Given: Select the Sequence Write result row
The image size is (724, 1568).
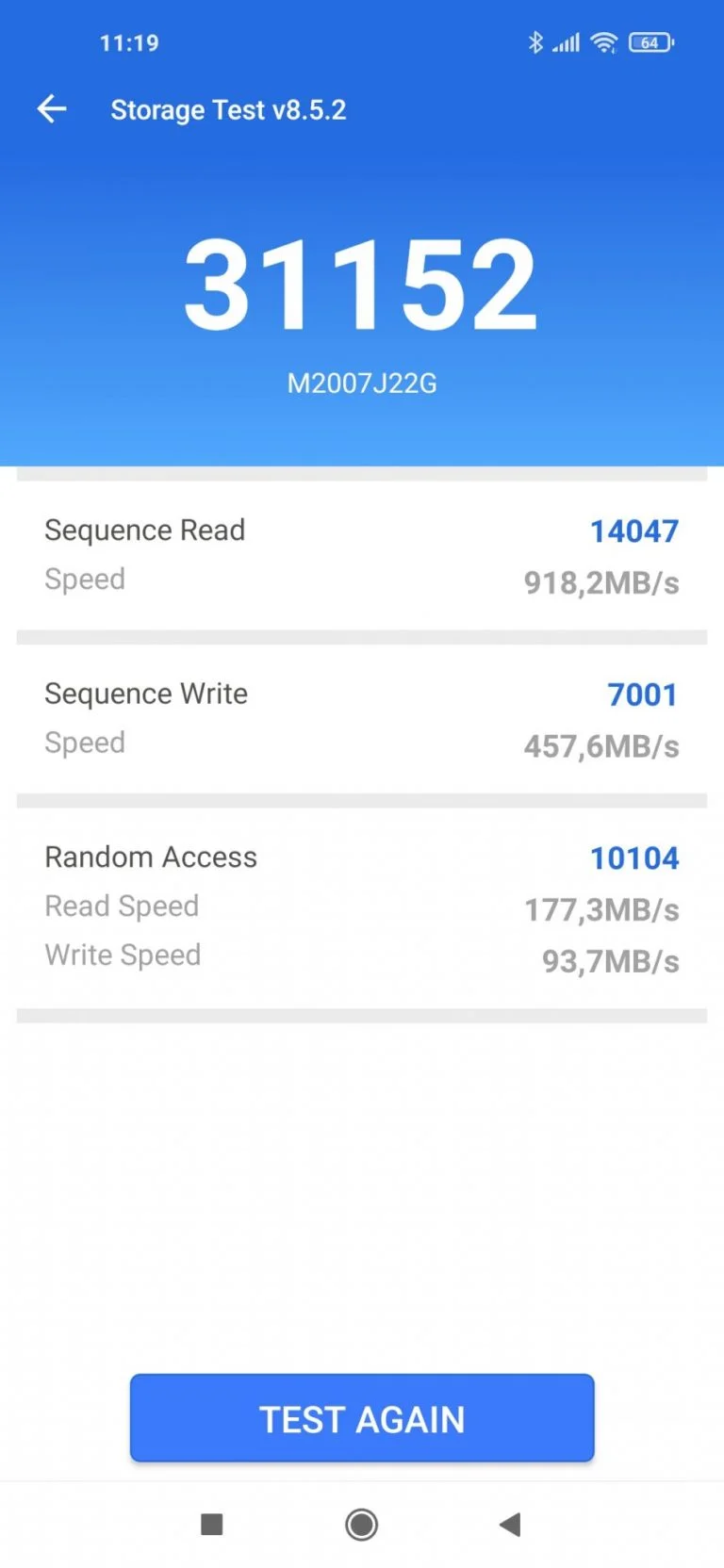Looking at the screenshot, I should click(361, 718).
